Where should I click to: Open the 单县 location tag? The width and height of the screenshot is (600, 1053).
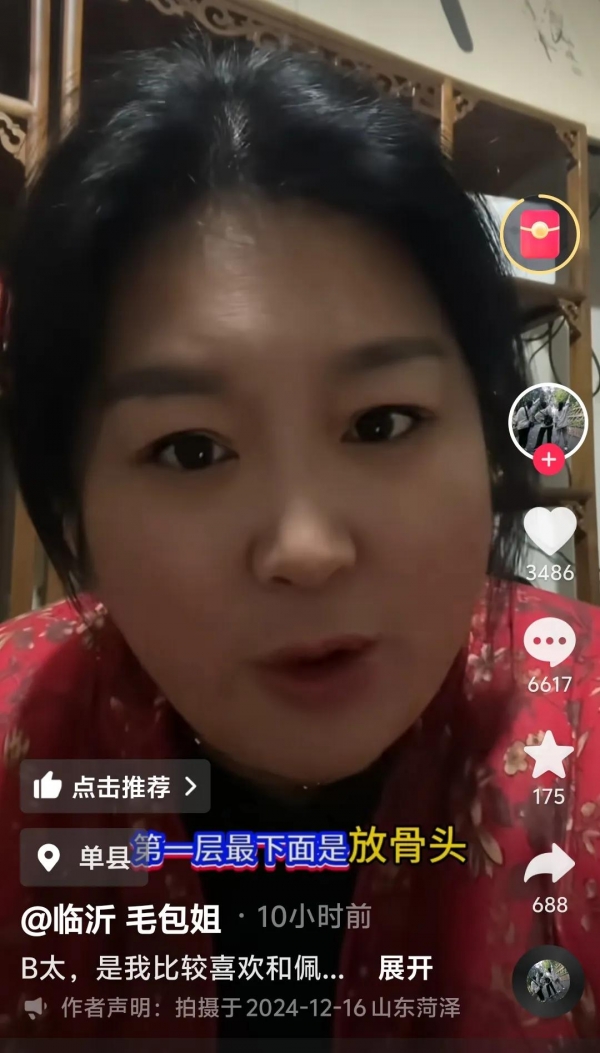point(85,857)
